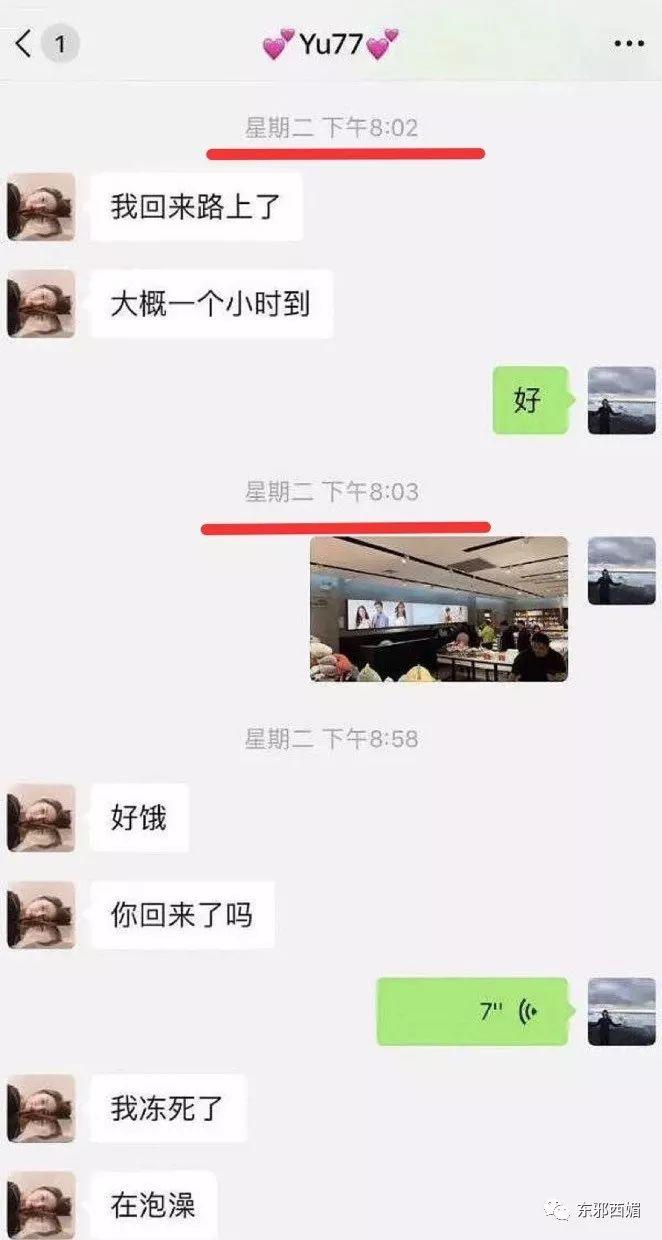Screen dimensions: 662x1240
Task: Open the contact's avatar beside 我回来路上了
Action: pos(41,207)
